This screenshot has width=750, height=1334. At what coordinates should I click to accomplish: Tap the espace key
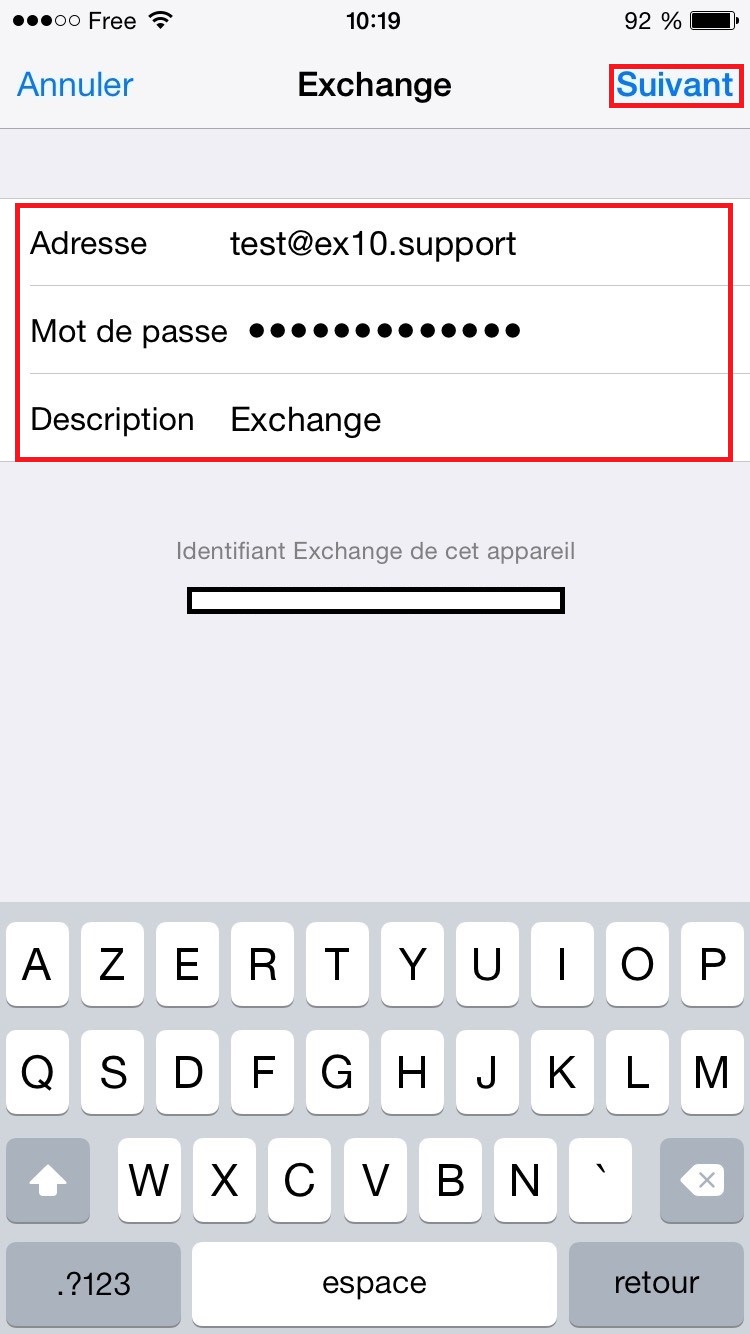click(374, 1284)
